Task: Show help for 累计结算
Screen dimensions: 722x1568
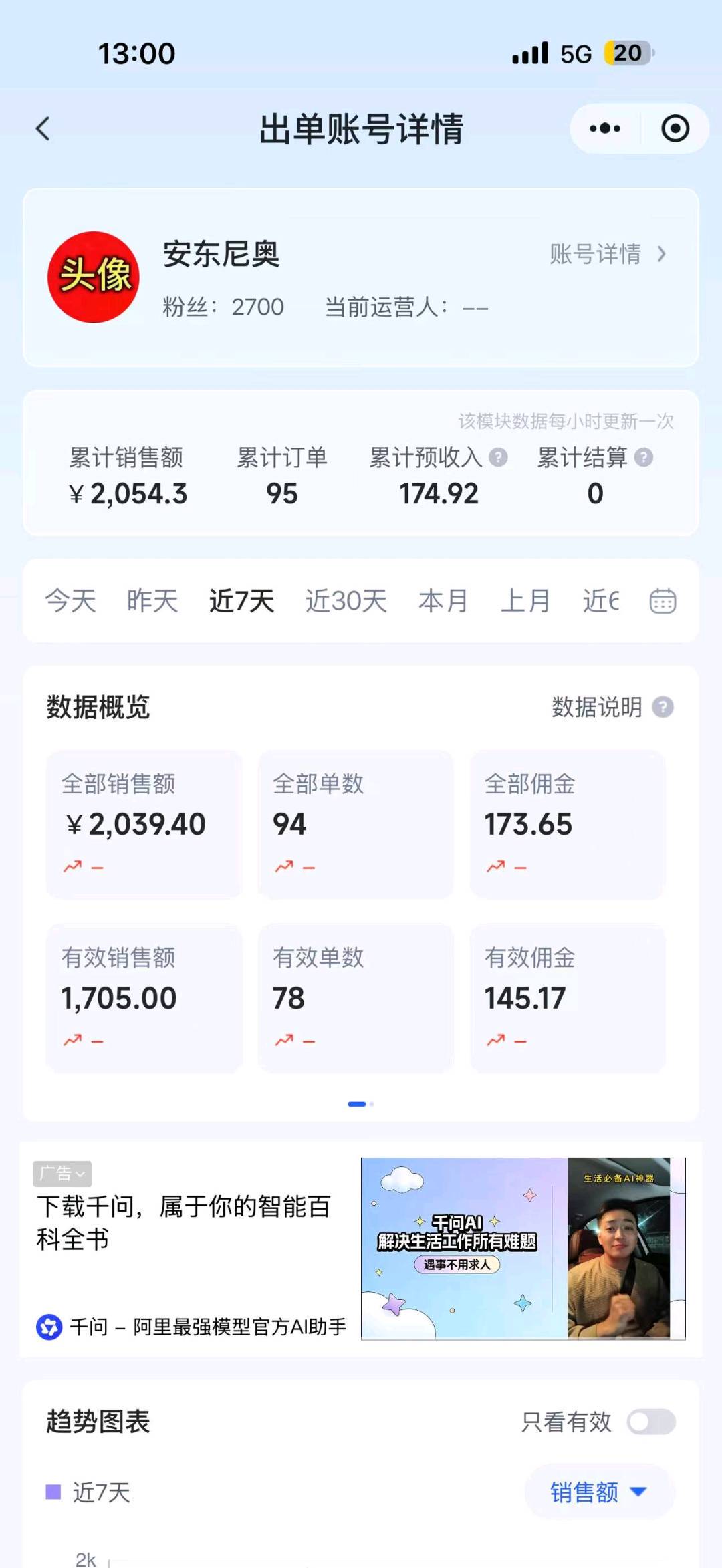Action: point(643,458)
